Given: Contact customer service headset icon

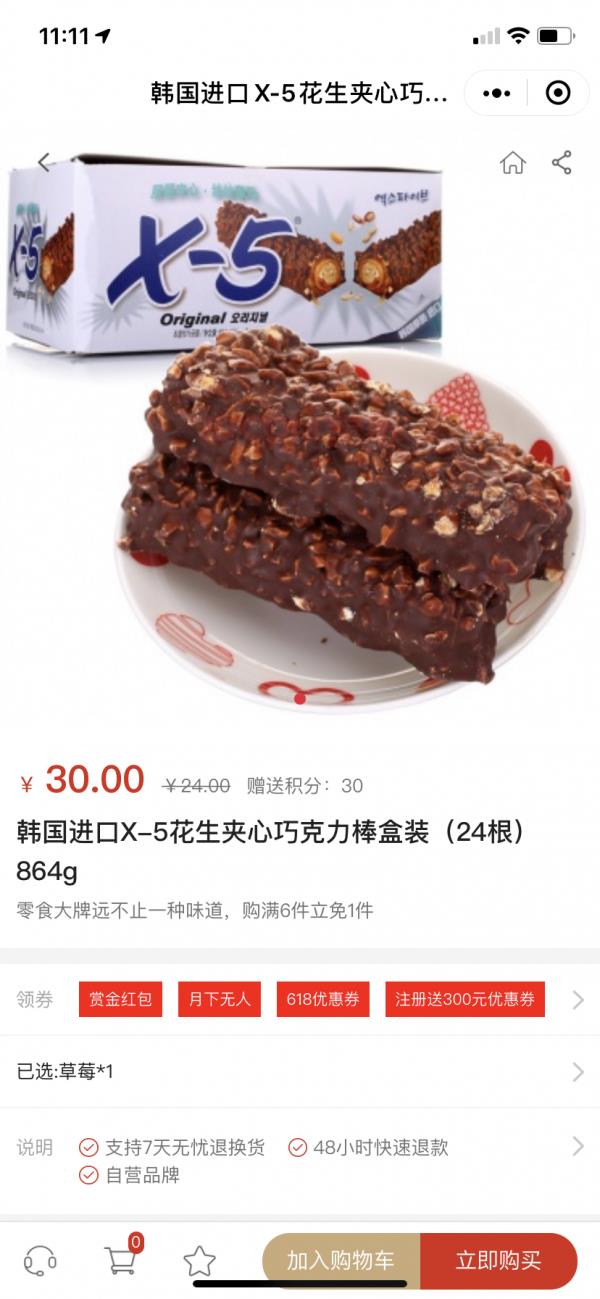Looking at the screenshot, I should point(40,1260).
